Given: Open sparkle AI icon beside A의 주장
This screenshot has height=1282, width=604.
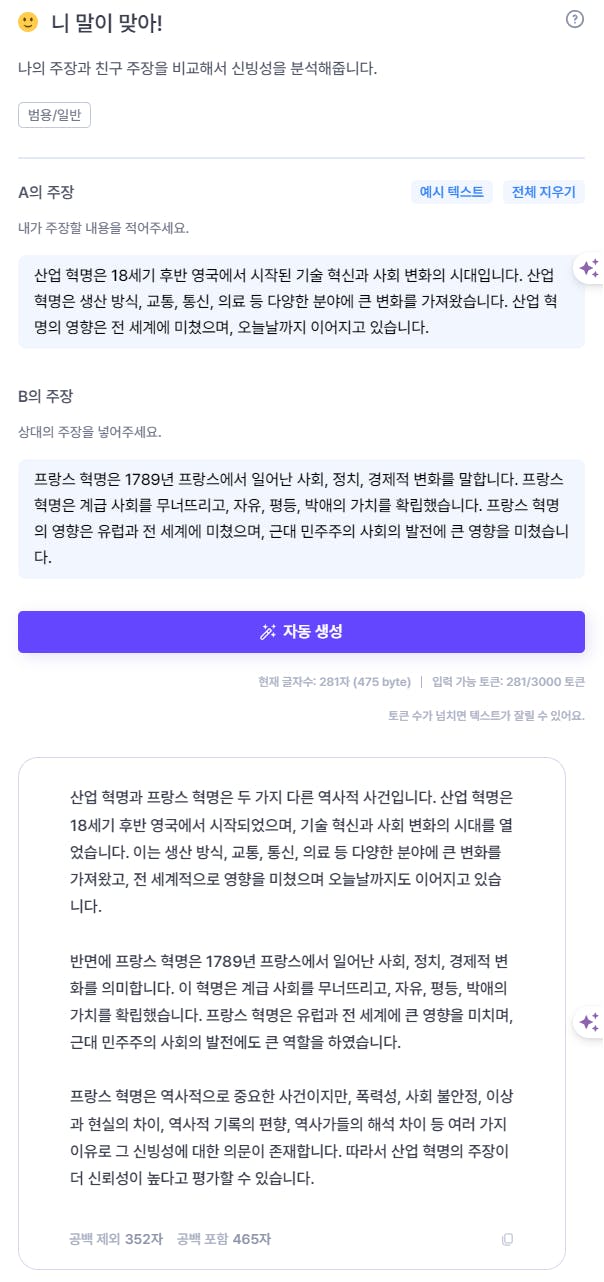Looking at the screenshot, I should coord(589,268).
